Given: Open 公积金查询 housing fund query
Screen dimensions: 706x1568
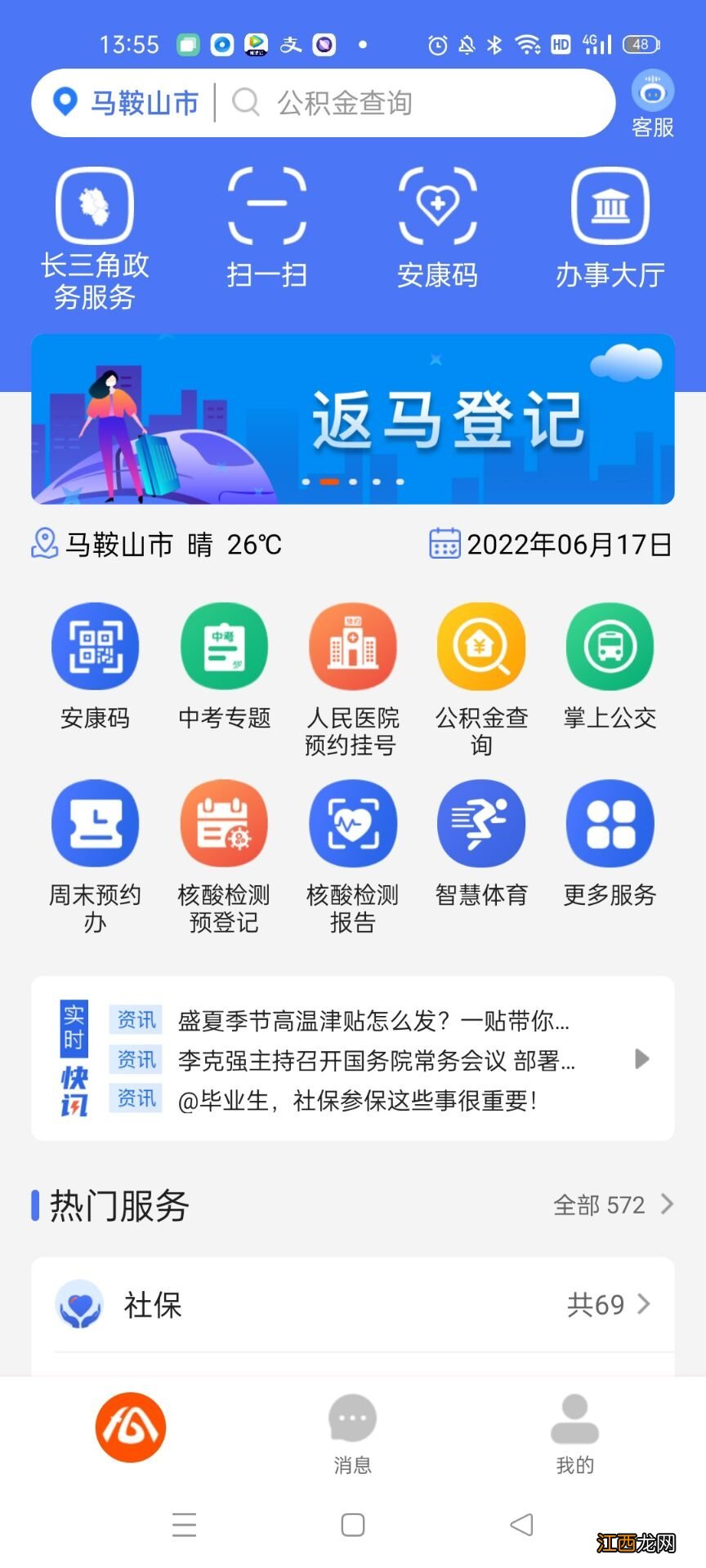Looking at the screenshot, I should pyautogui.click(x=481, y=645).
